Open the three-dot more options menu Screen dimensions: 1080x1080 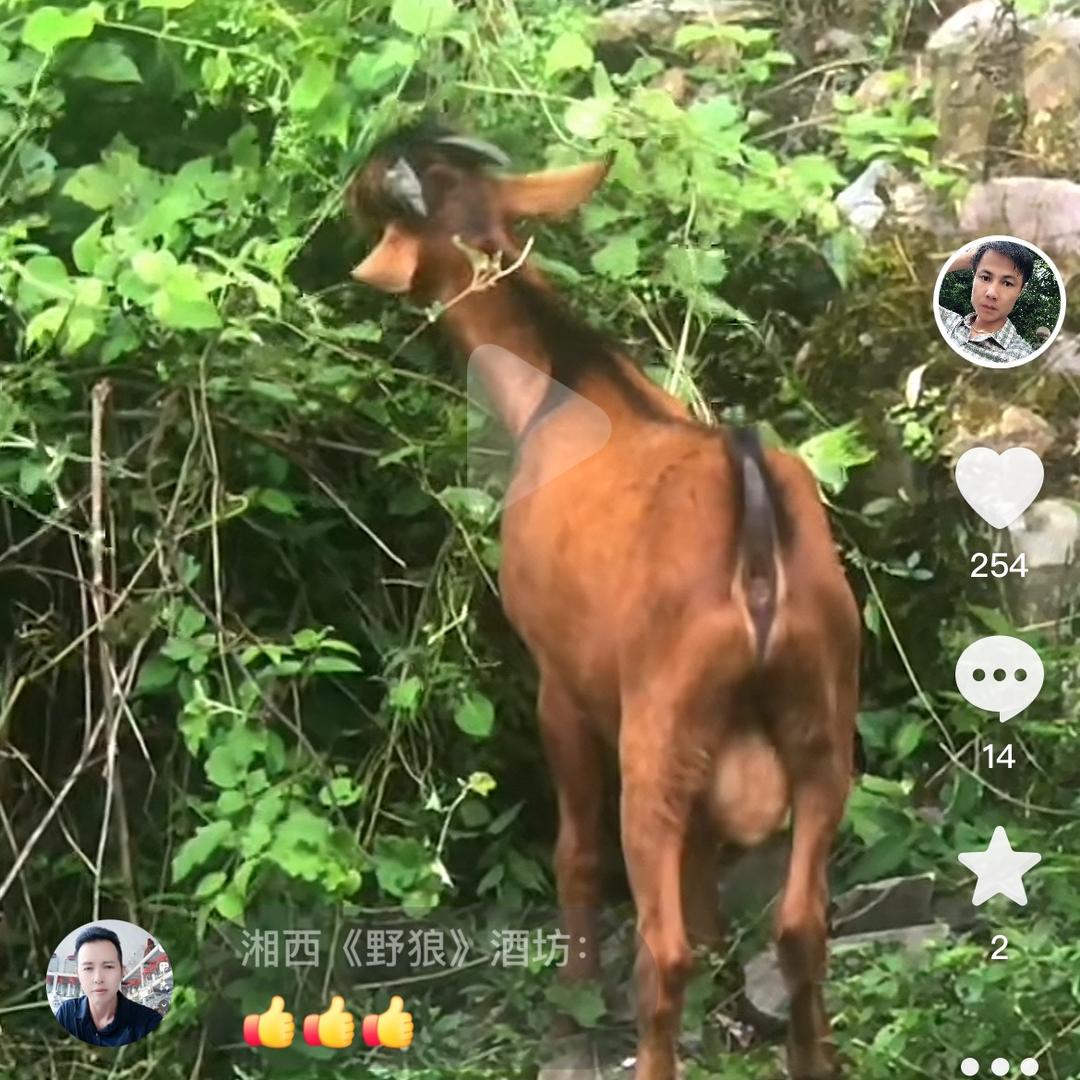coord(999,1066)
